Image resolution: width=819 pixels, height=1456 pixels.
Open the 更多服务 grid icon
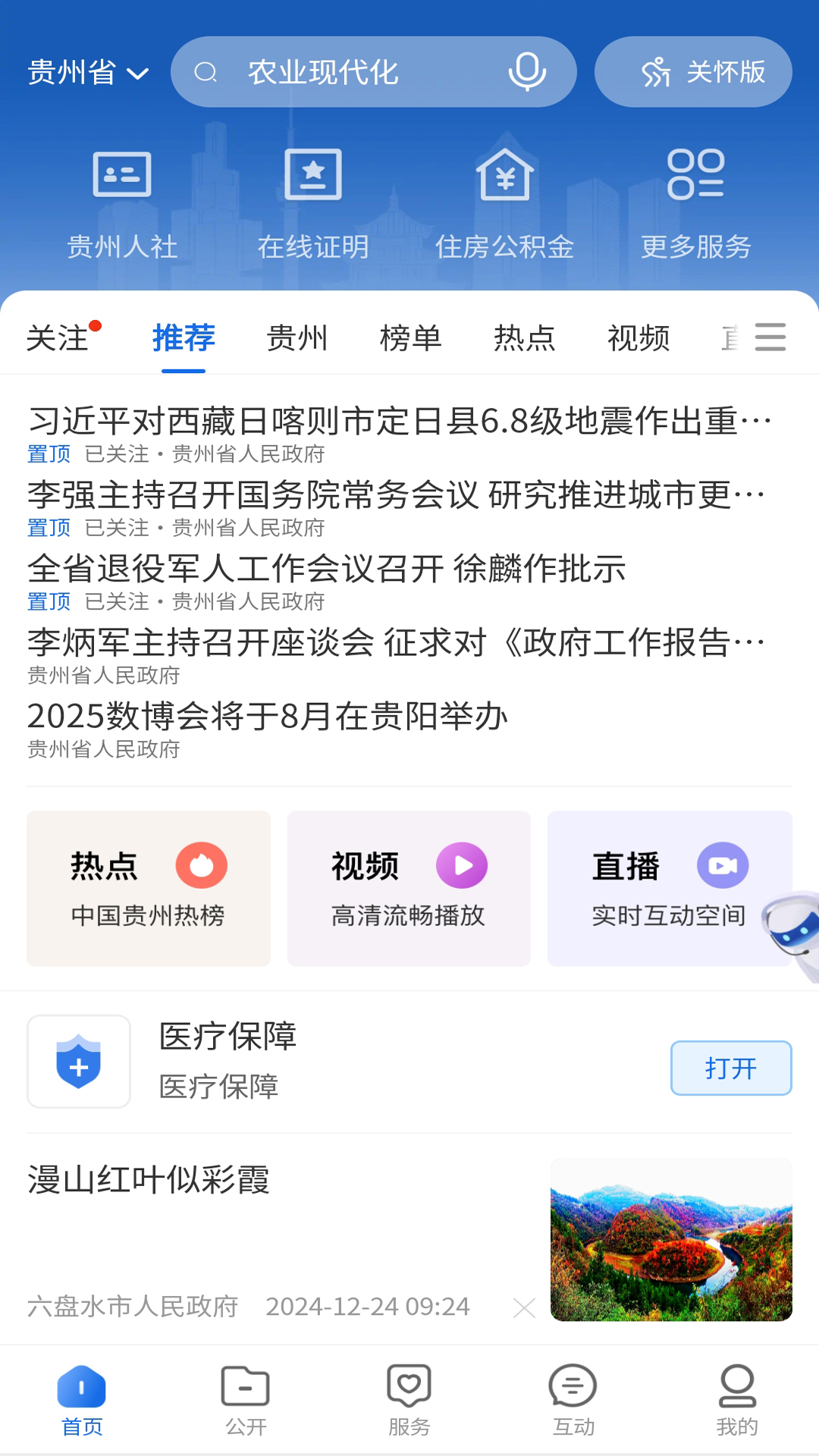tap(696, 174)
